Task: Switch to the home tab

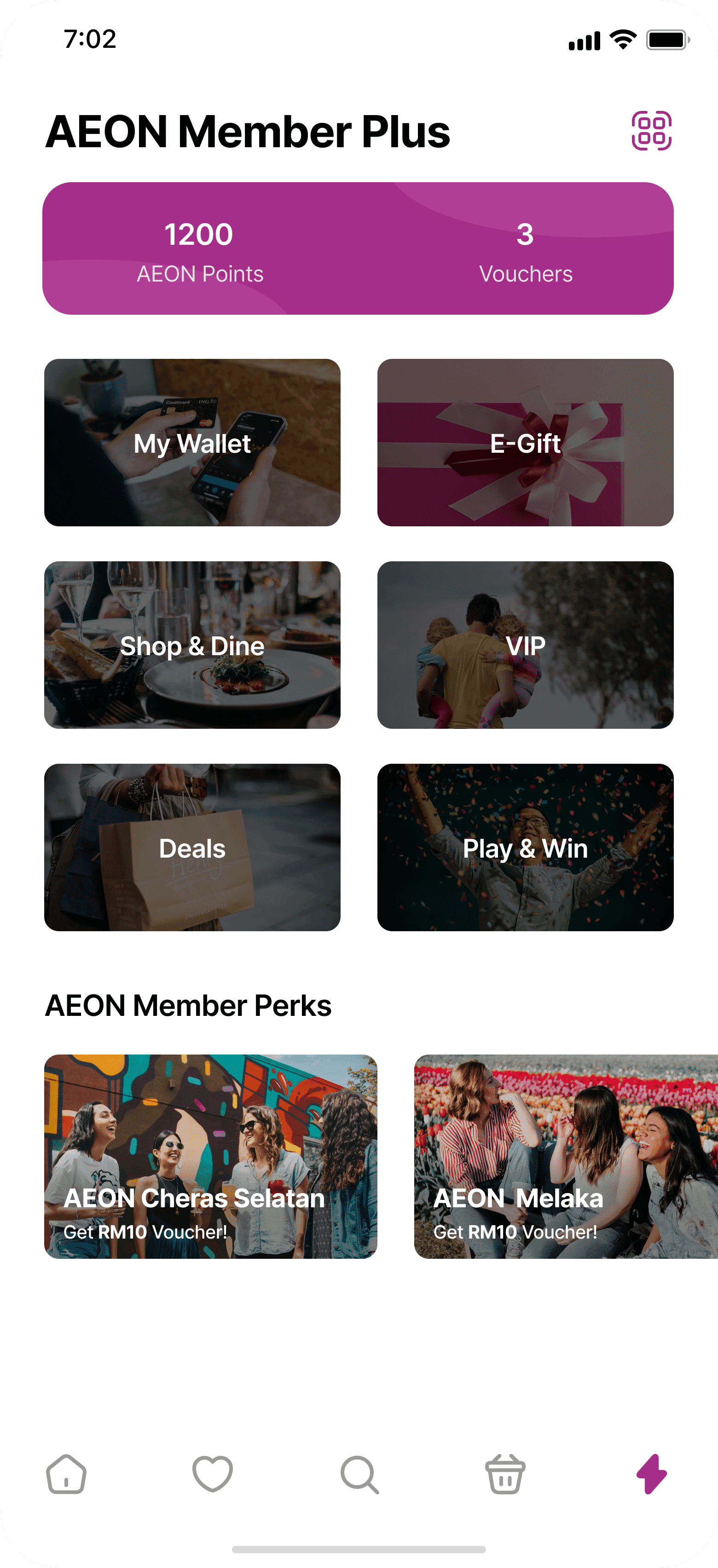Action: pos(66,1474)
